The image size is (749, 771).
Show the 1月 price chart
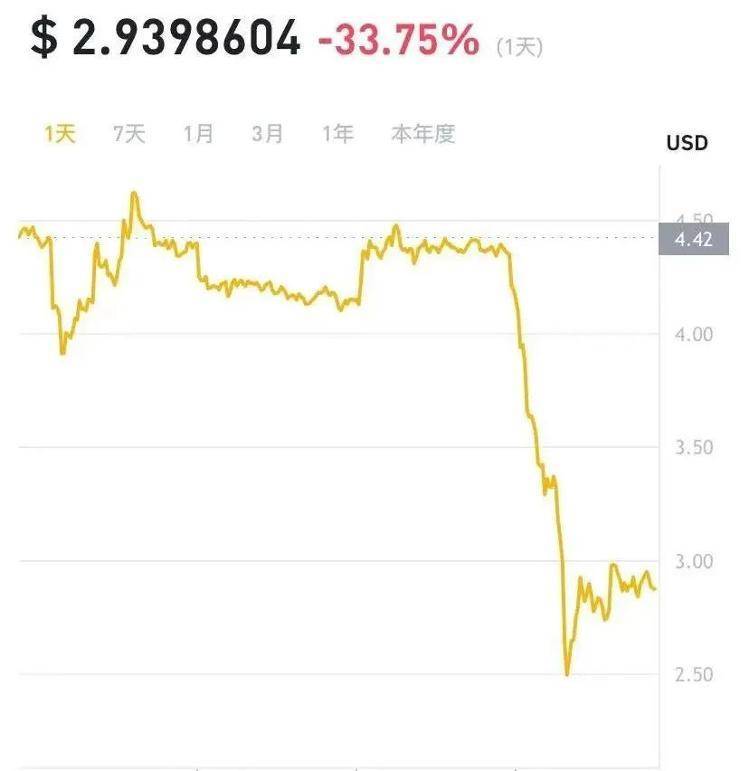[198, 134]
